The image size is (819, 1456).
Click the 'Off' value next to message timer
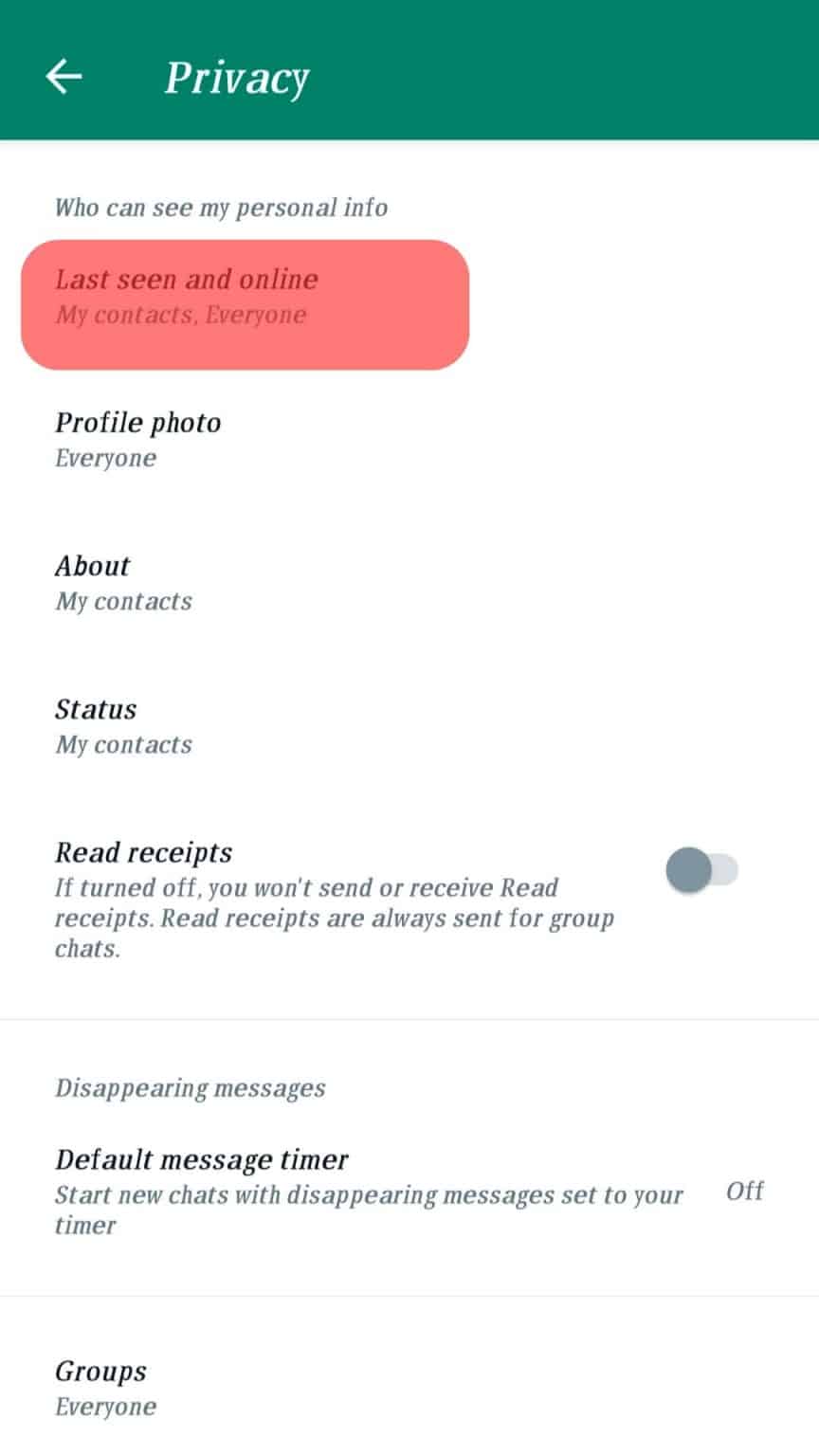pyautogui.click(x=745, y=1192)
